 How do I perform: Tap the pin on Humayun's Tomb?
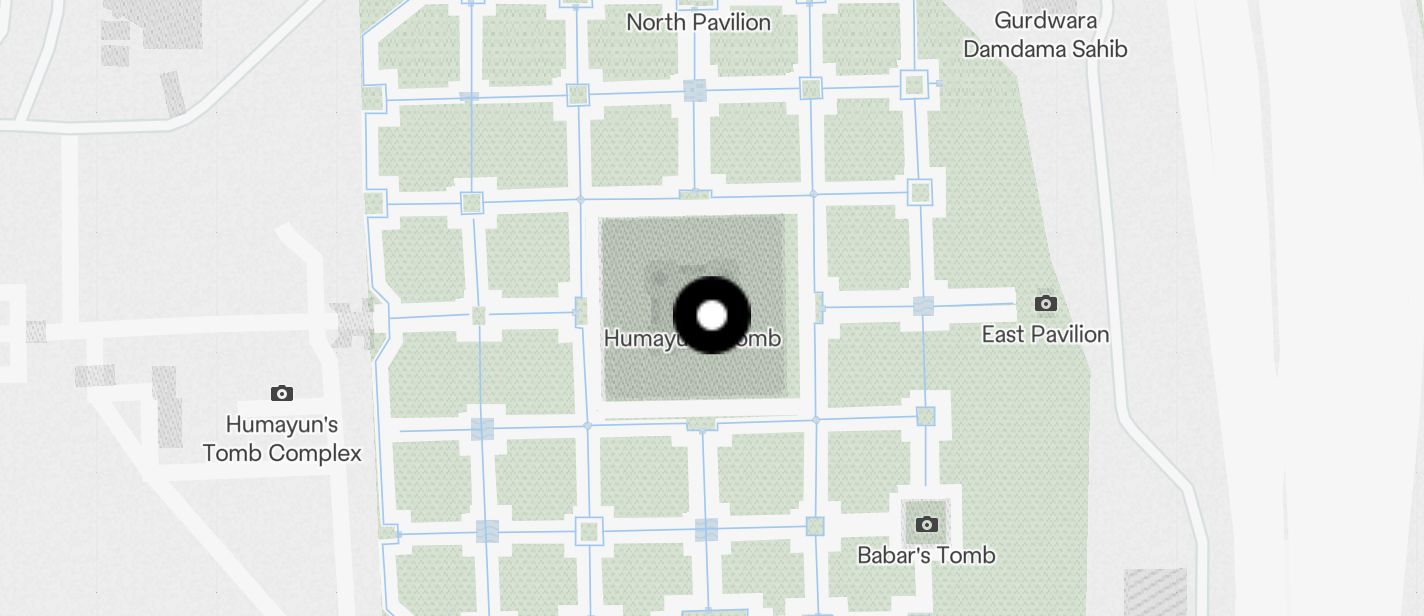coord(711,315)
